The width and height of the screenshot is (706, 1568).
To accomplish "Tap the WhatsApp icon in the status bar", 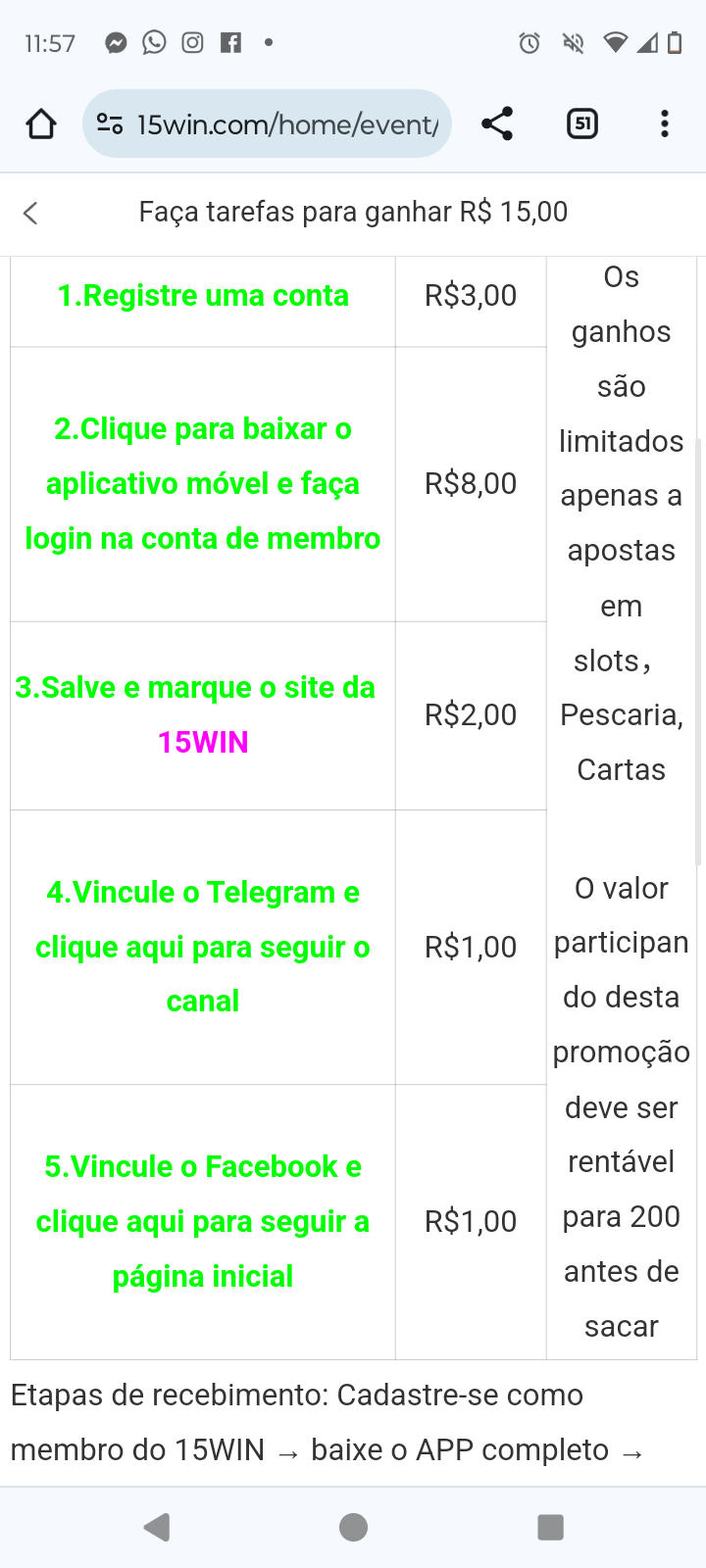I will click(x=154, y=43).
